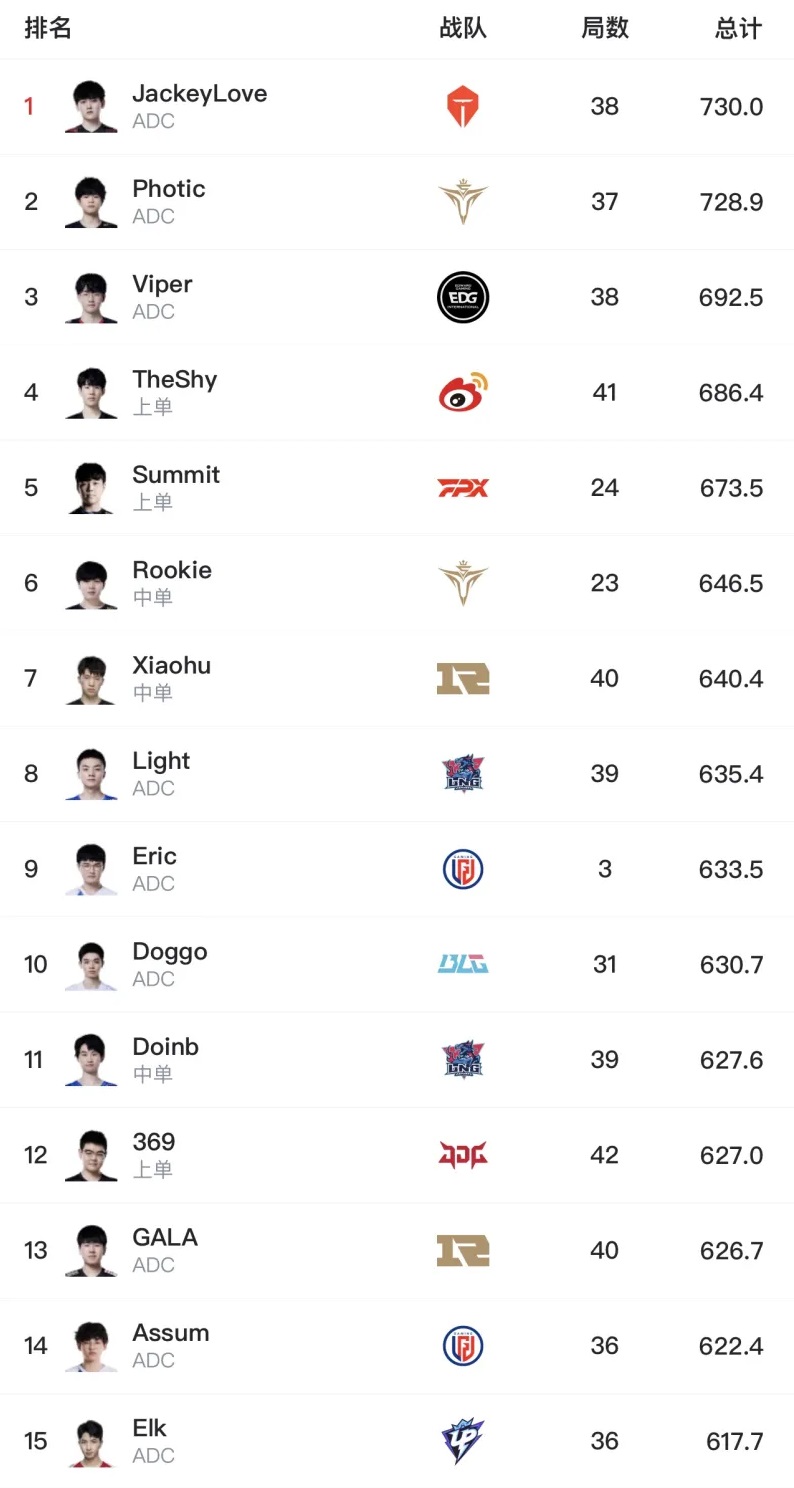Viewport: 794px width, 1488px height.
Task: Click the TES team logo beside JackeyLove
Action: 461,106
